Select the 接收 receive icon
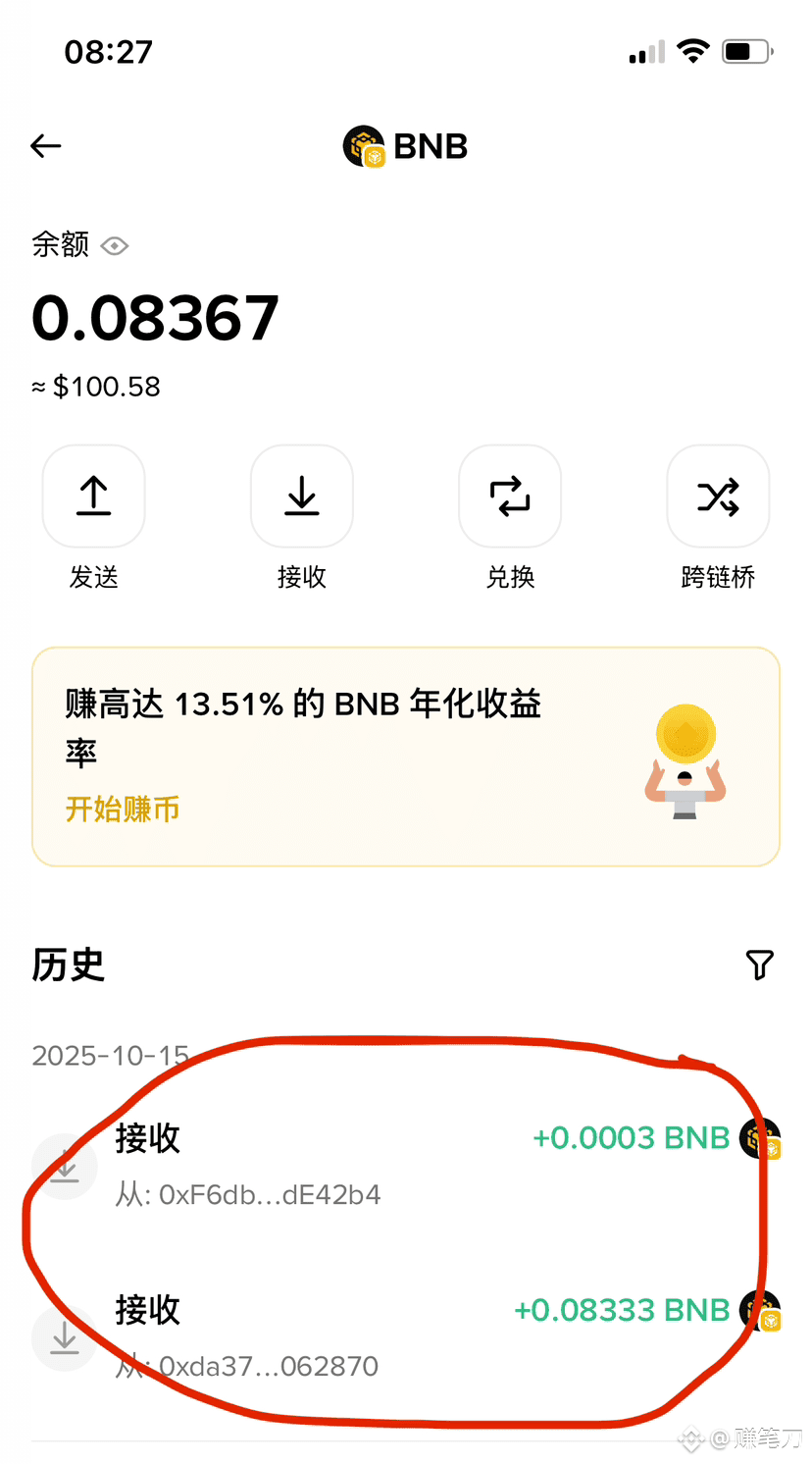 301,496
